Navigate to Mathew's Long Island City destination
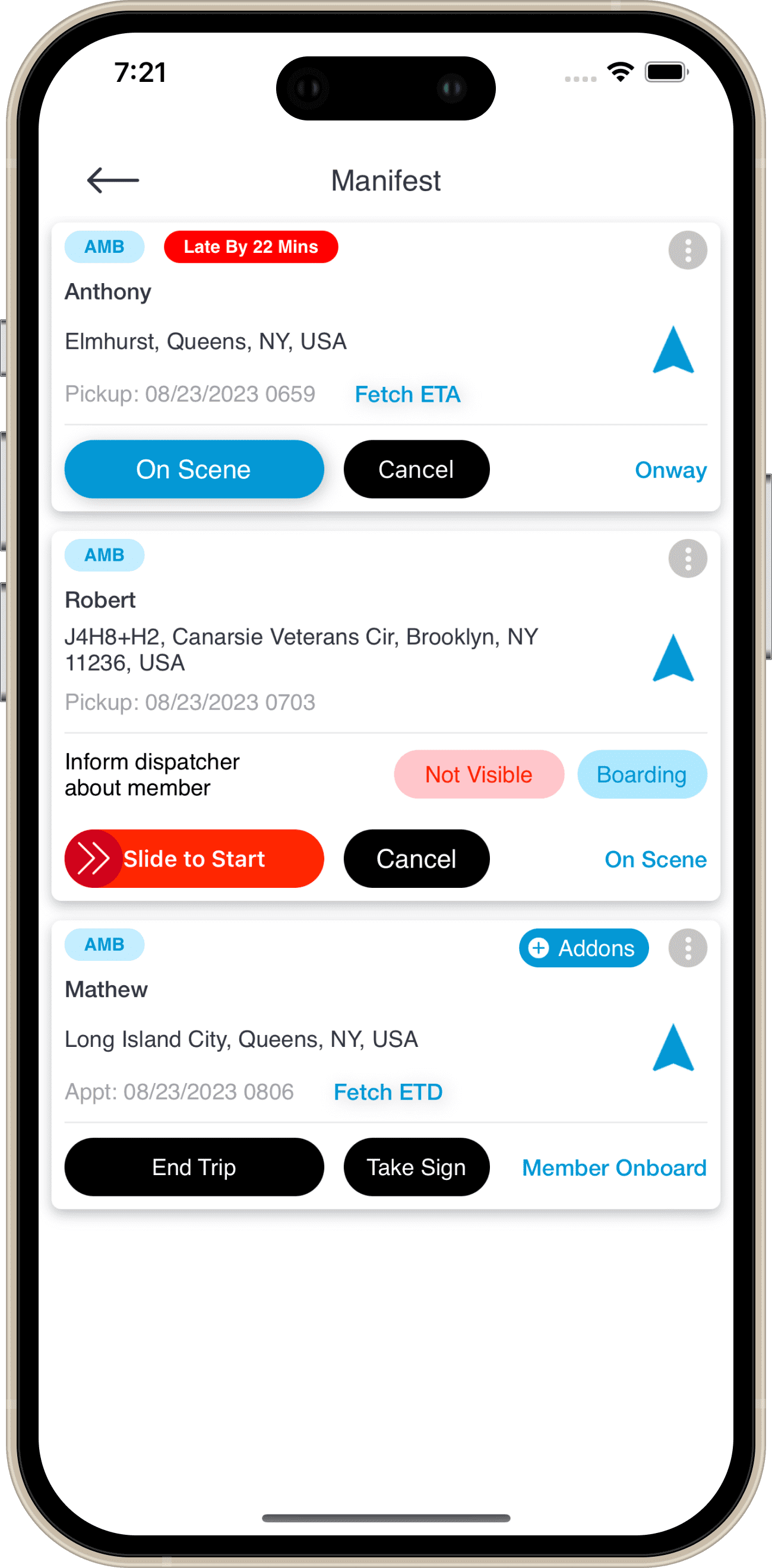Screen dimensions: 772x1568 pos(673,1048)
